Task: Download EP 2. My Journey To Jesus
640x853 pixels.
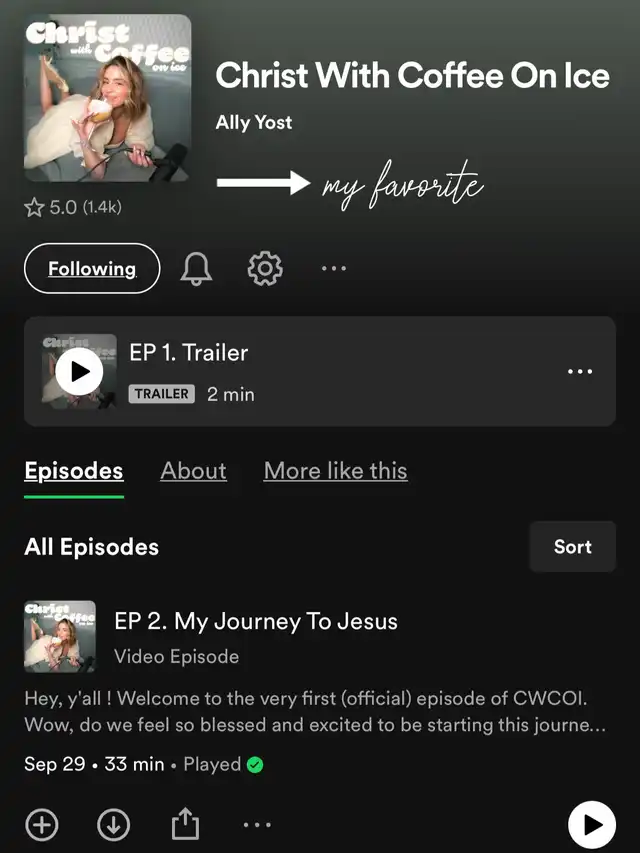Action: tap(114, 825)
